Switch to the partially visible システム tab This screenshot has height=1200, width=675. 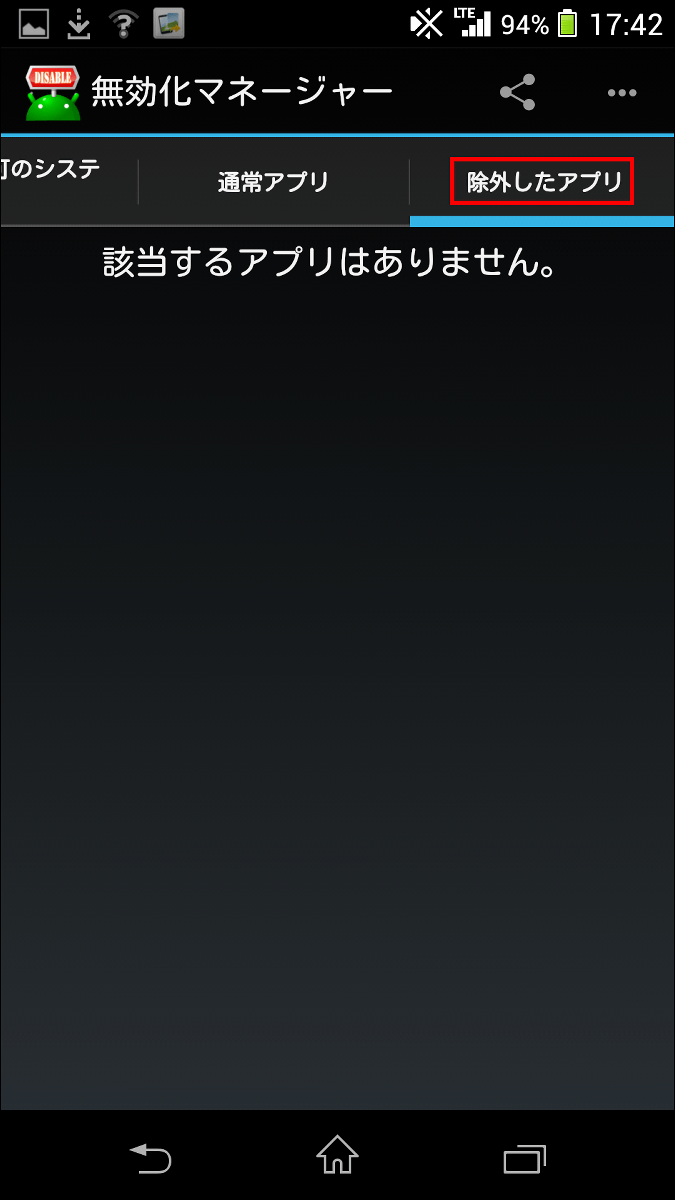tap(68, 182)
